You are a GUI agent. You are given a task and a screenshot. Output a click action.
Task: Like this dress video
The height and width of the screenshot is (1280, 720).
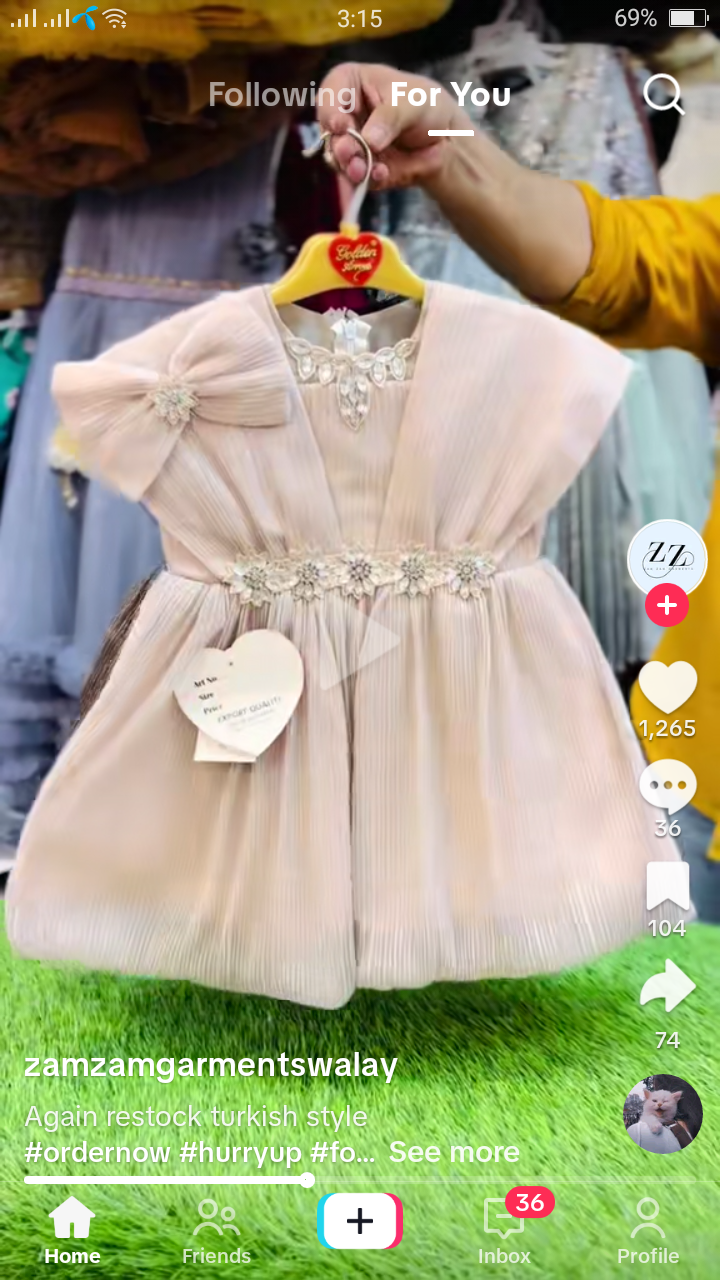667,688
